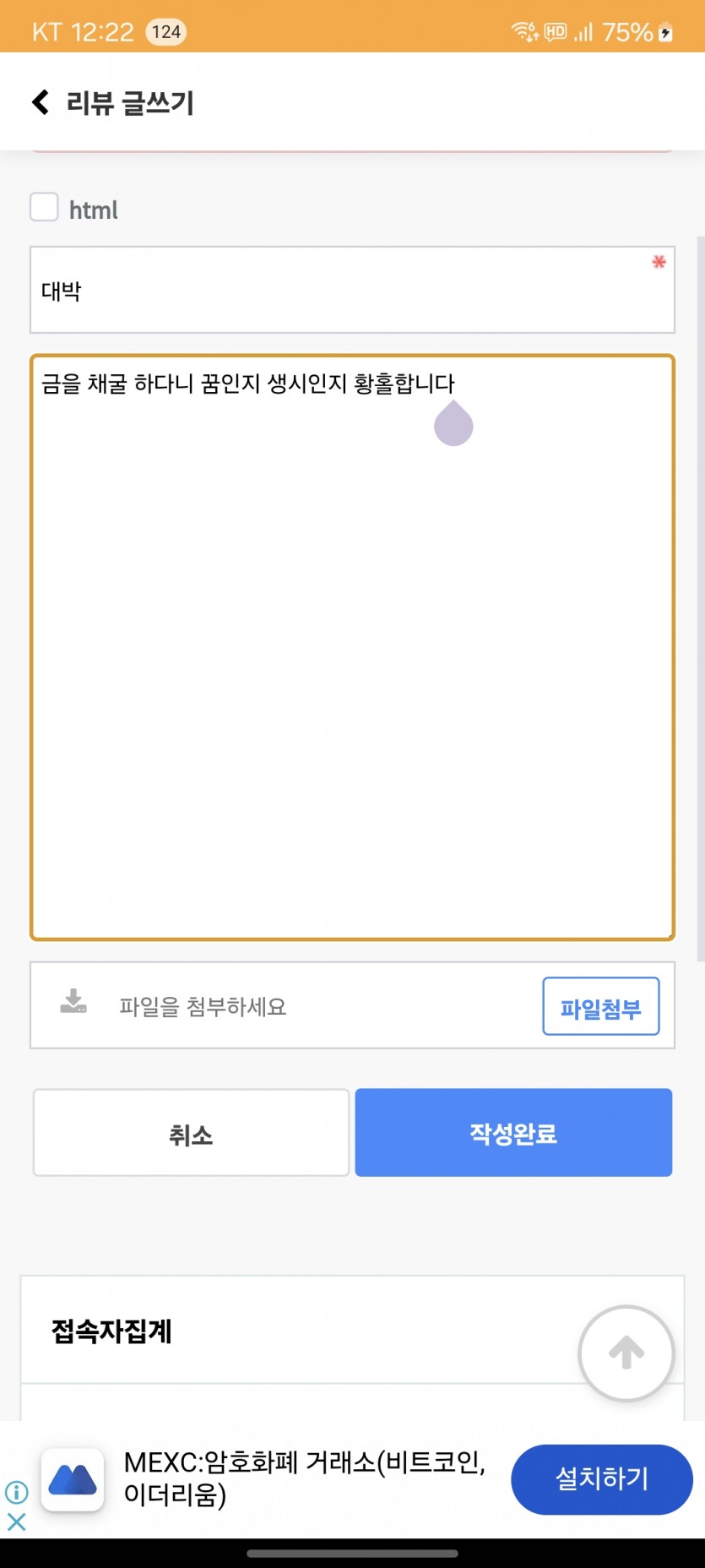Open the ad info icon
This screenshot has height=1568, width=705.
coord(16,1492)
